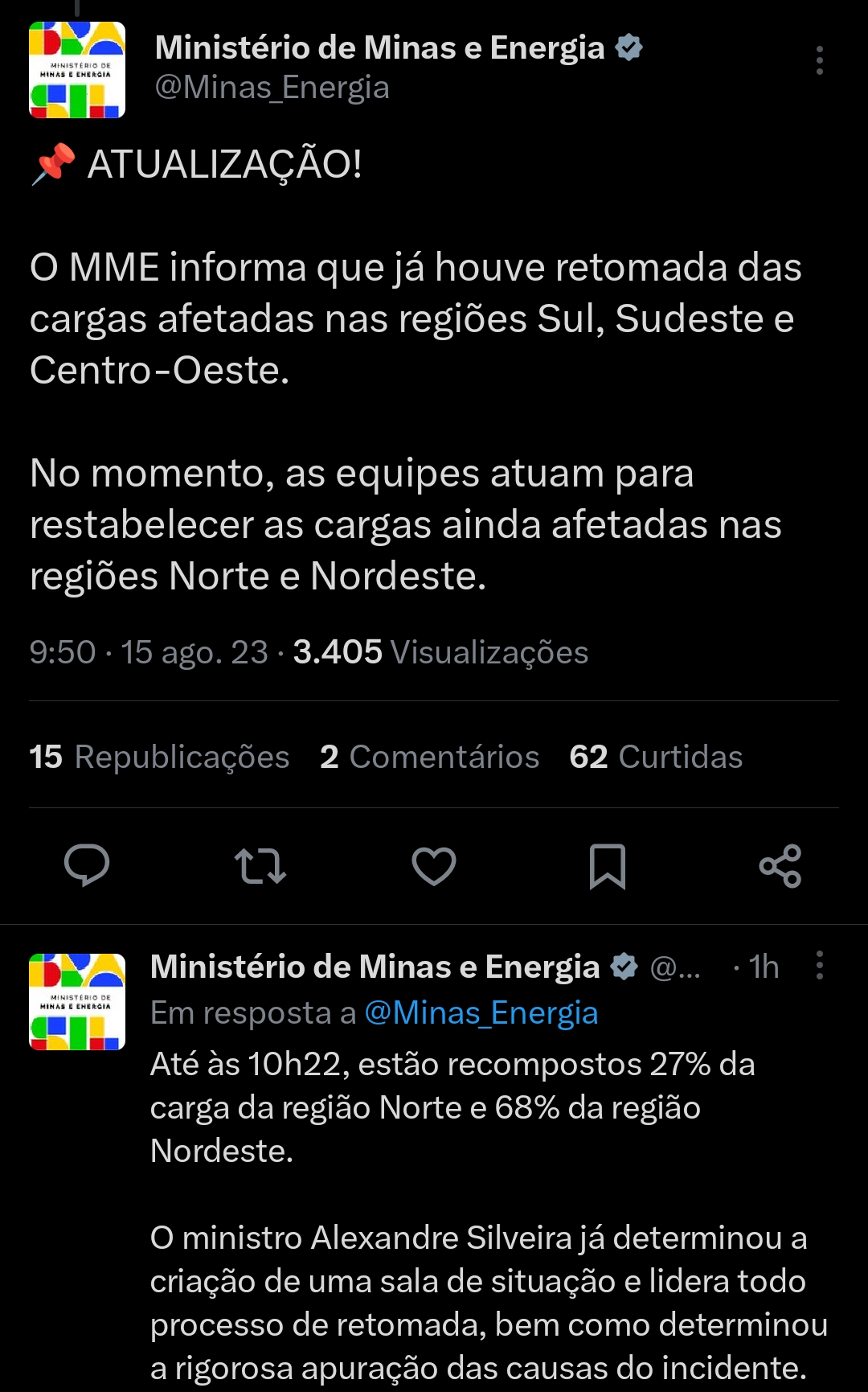View the 62 Curtidas list
The width and height of the screenshot is (868, 1392).
coord(656,757)
